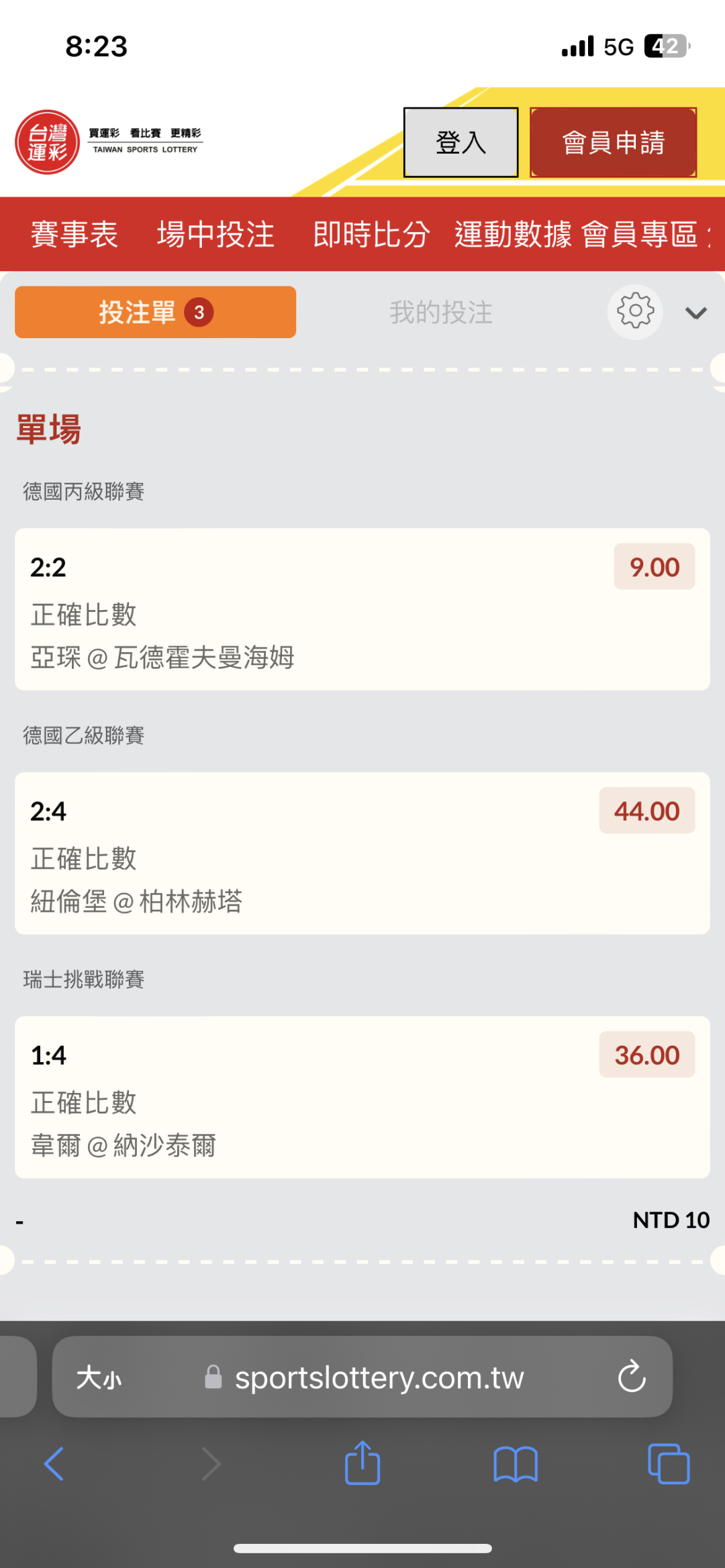Switch to 我的投注 my bets tab
The height and width of the screenshot is (1568, 725).
tap(441, 312)
